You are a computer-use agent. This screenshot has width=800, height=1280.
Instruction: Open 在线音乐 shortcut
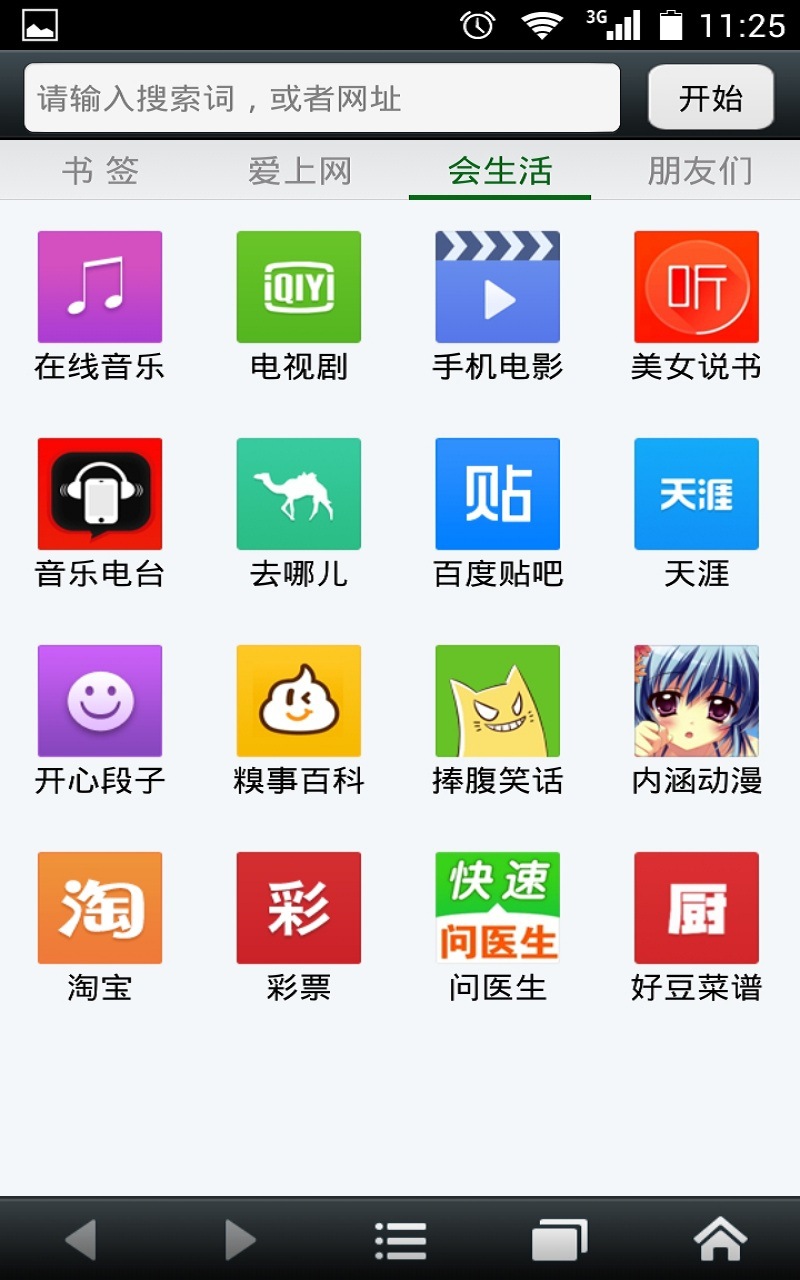pos(100,288)
